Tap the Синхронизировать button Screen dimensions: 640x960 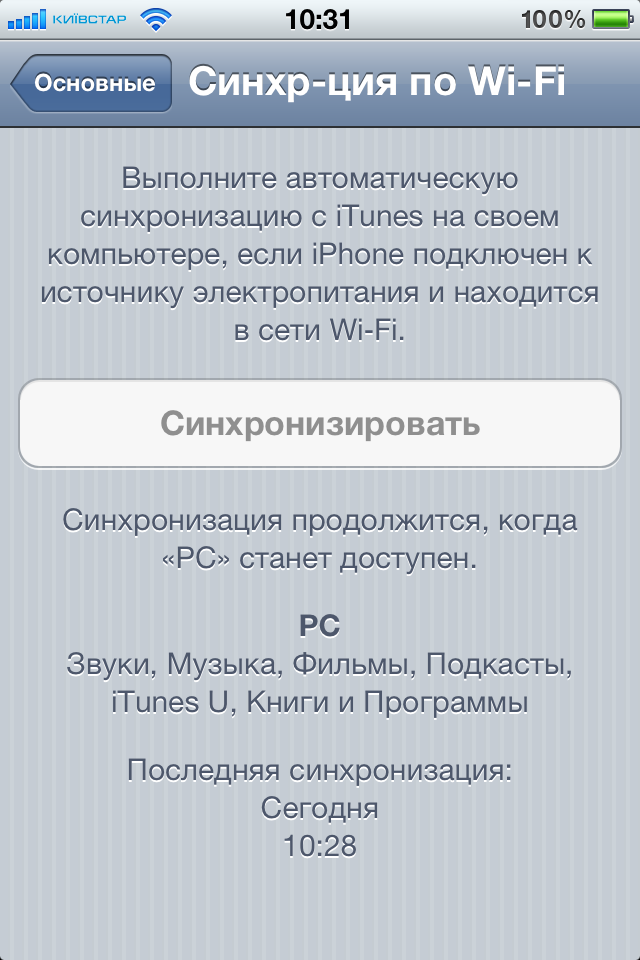point(320,424)
